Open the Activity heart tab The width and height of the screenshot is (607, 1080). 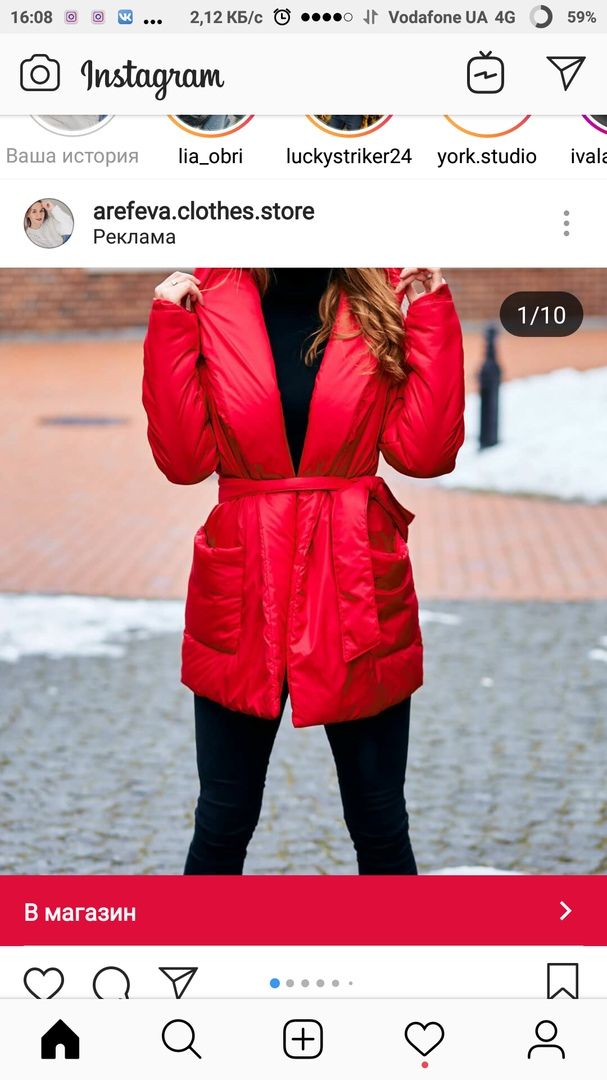click(424, 1040)
